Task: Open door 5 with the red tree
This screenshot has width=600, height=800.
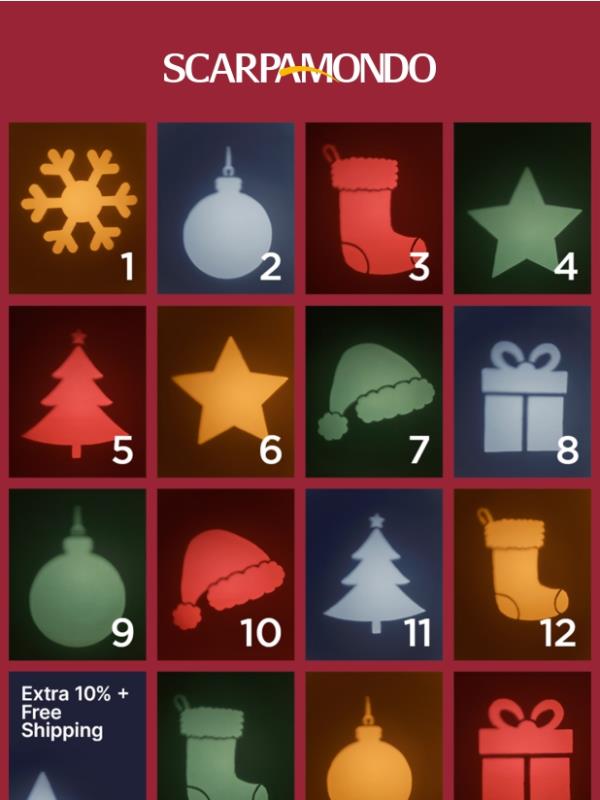Action: point(77,391)
